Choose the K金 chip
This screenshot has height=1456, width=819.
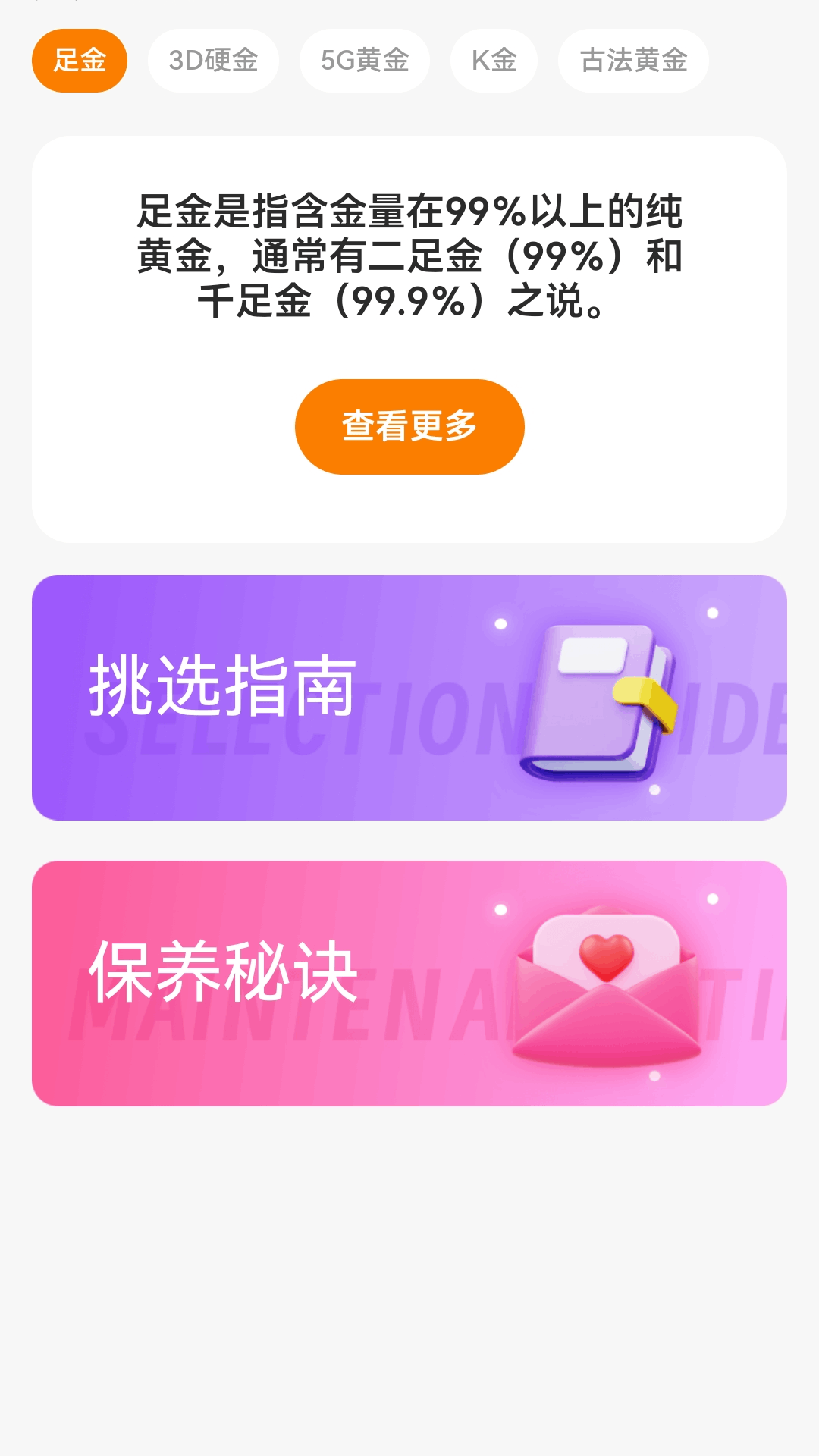494,61
